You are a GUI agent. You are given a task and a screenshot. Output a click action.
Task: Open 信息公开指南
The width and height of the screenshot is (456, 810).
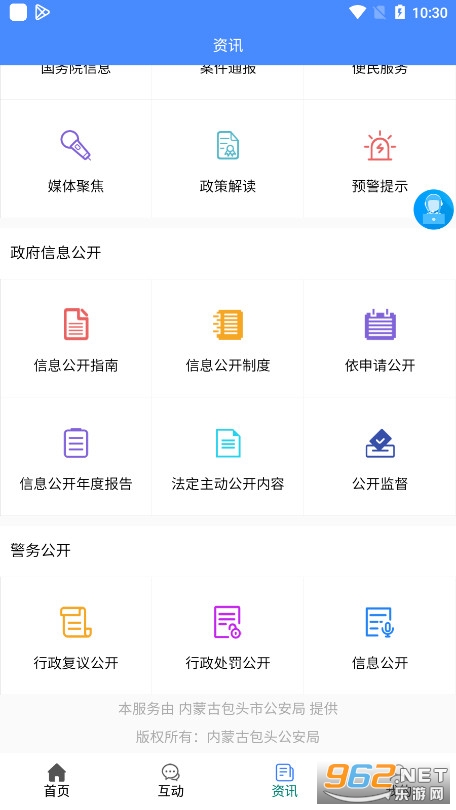coord(76,338)
